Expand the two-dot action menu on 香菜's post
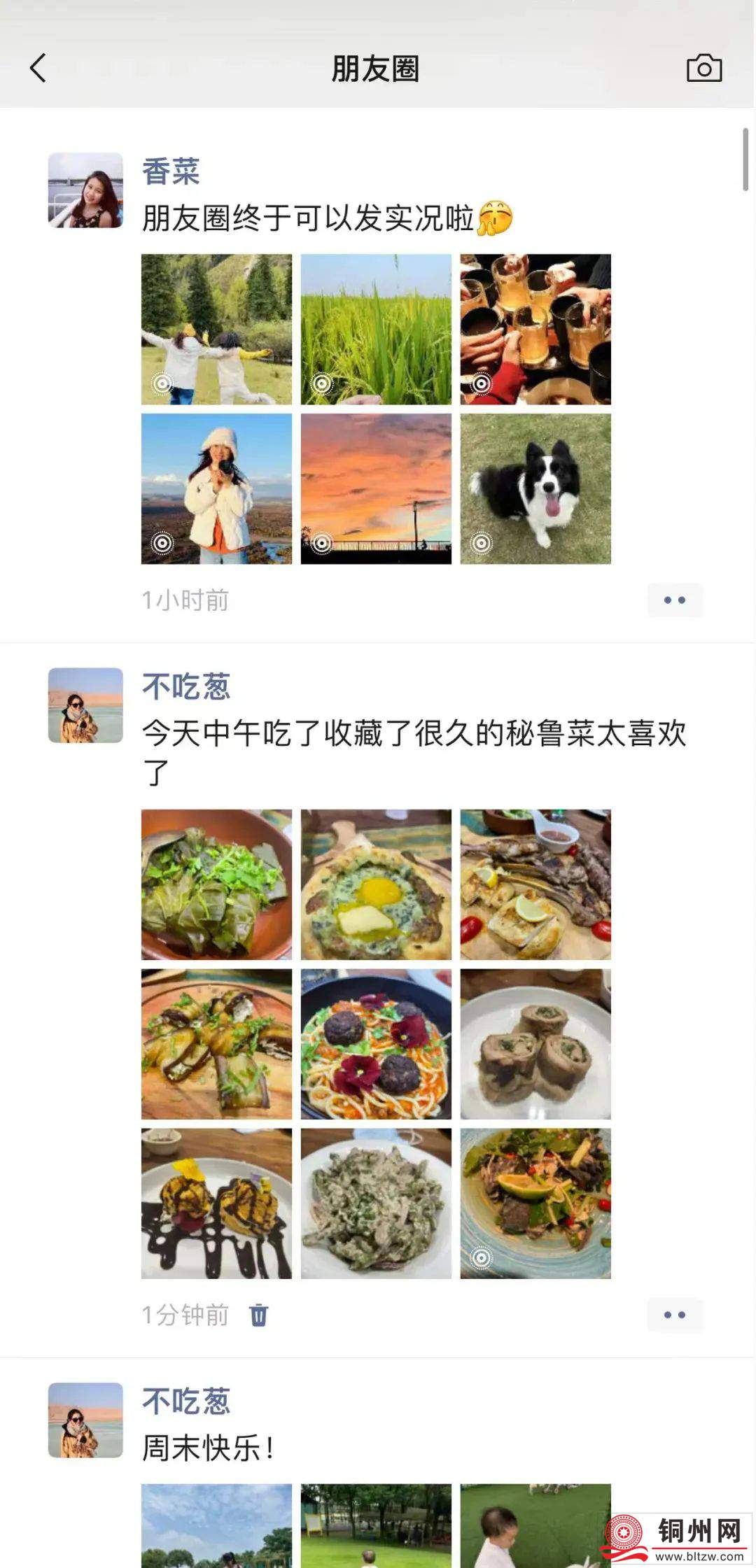 (674, 600)
